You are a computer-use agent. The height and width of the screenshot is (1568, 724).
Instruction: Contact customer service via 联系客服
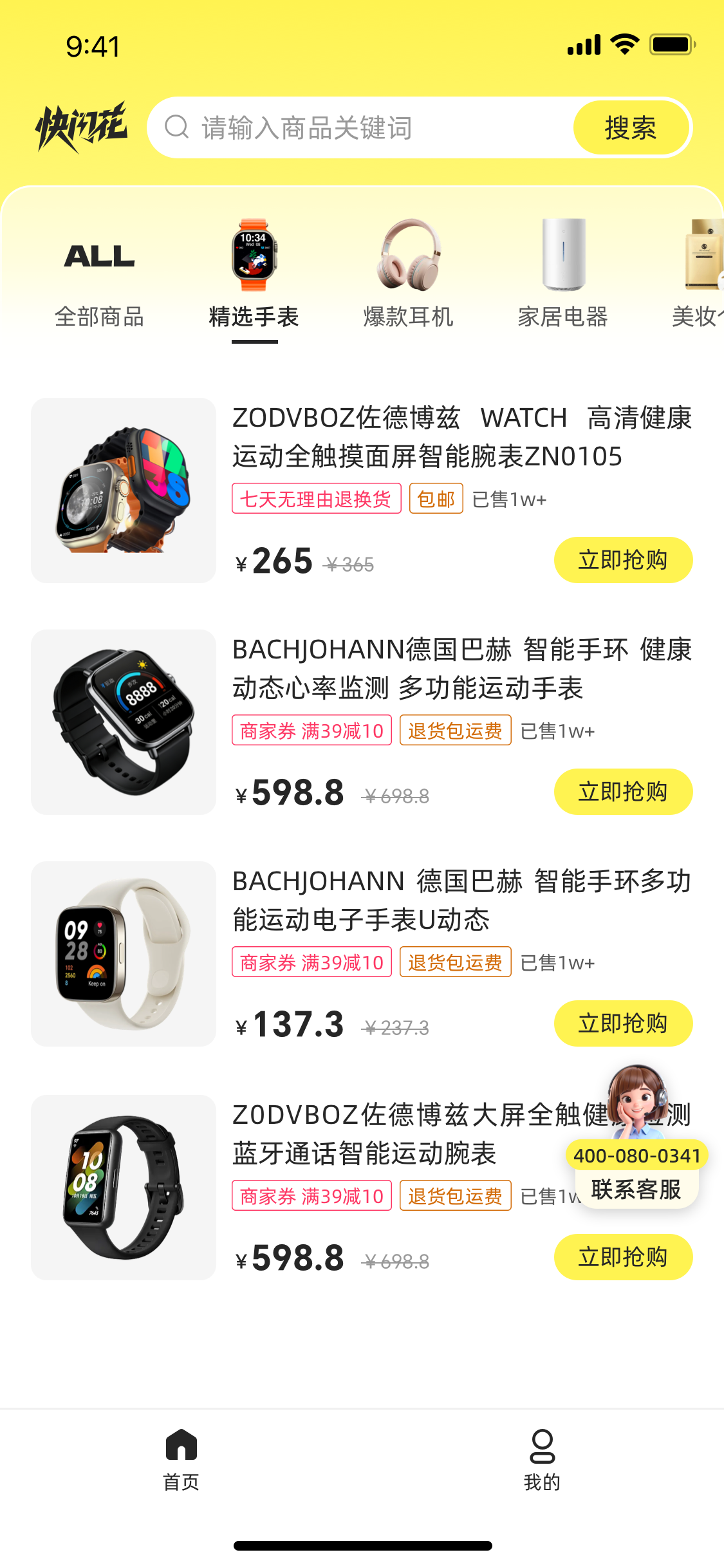coord(636,1189)
